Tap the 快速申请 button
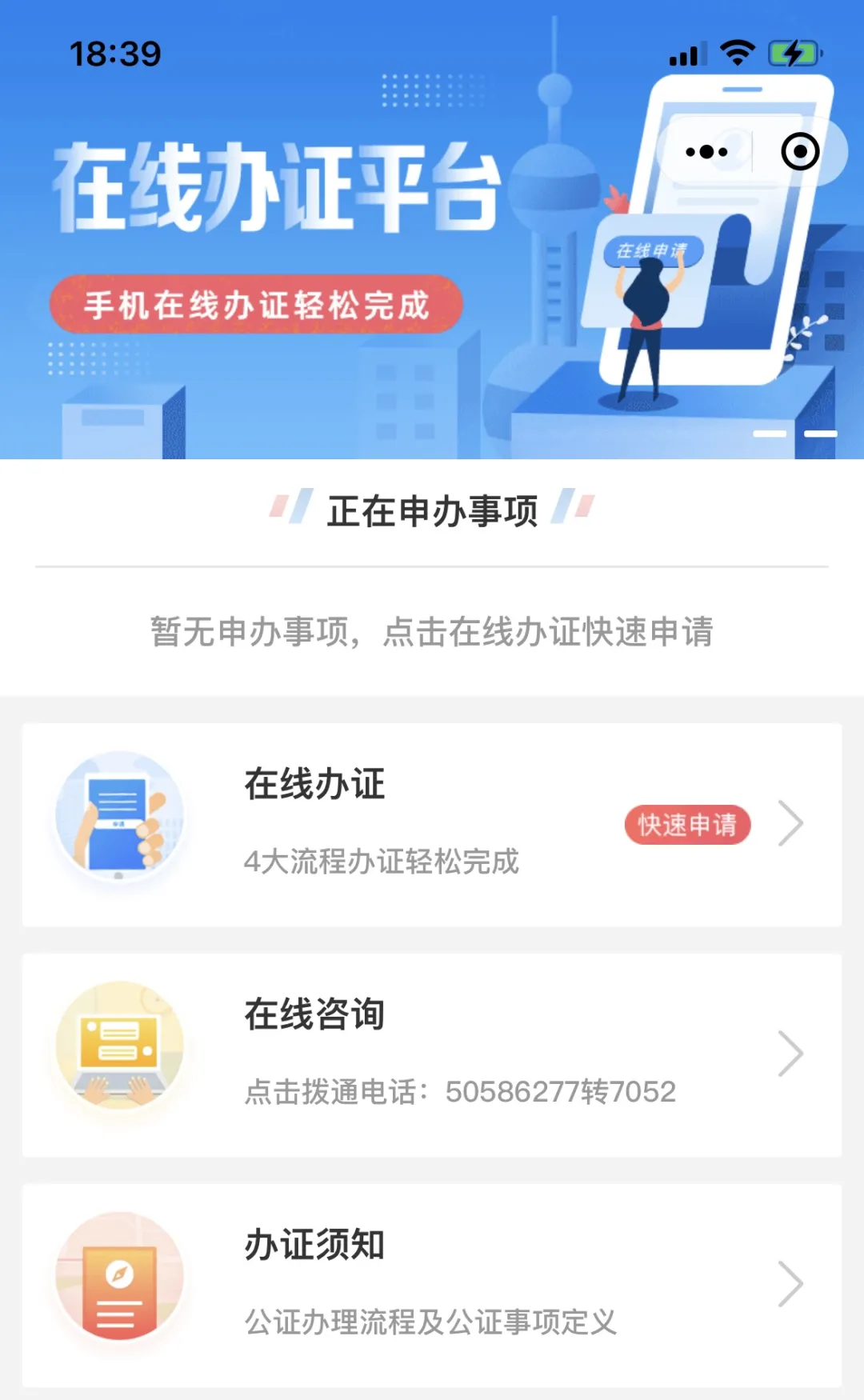This screenshot has height=1400, width=864. tap(687, 825)
